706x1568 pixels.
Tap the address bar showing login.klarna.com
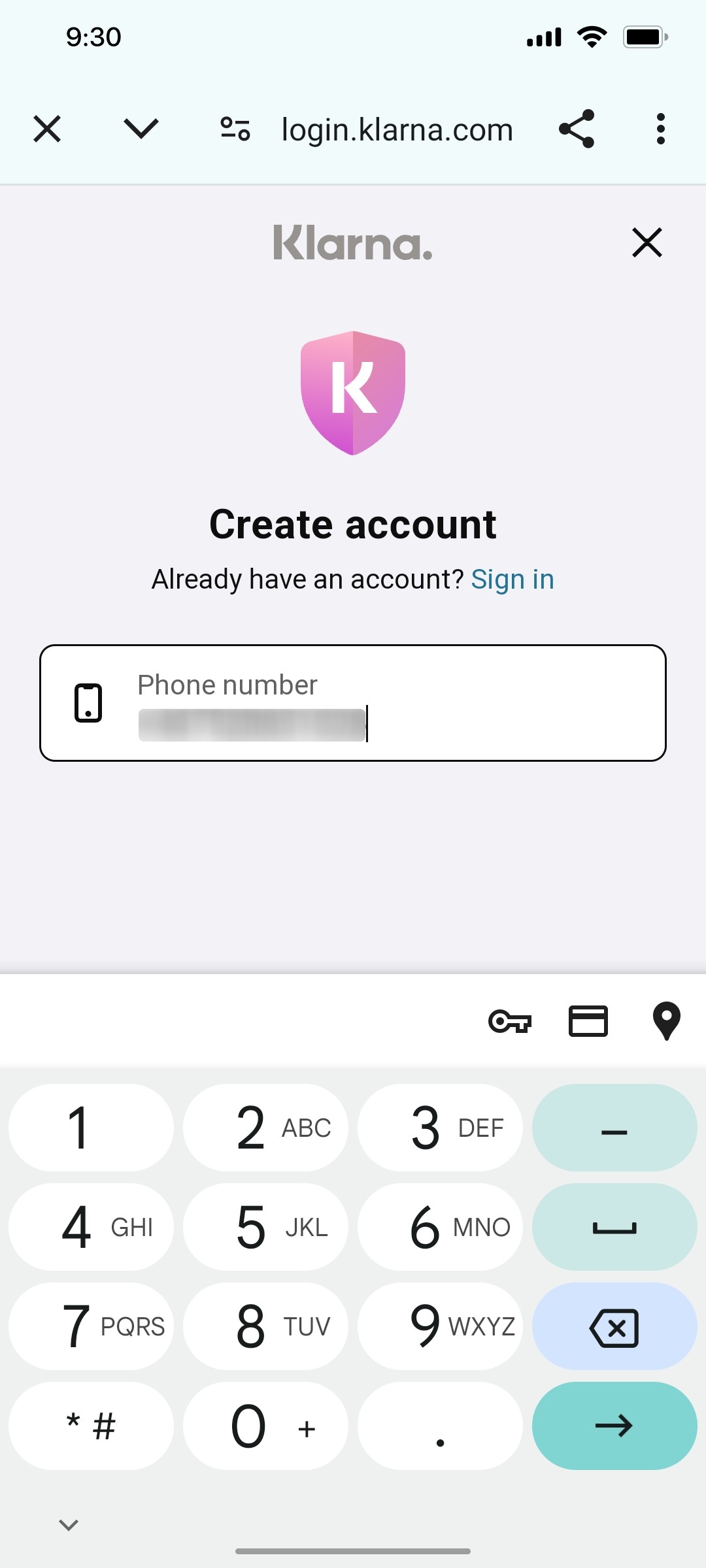click(x=396, y=129)
